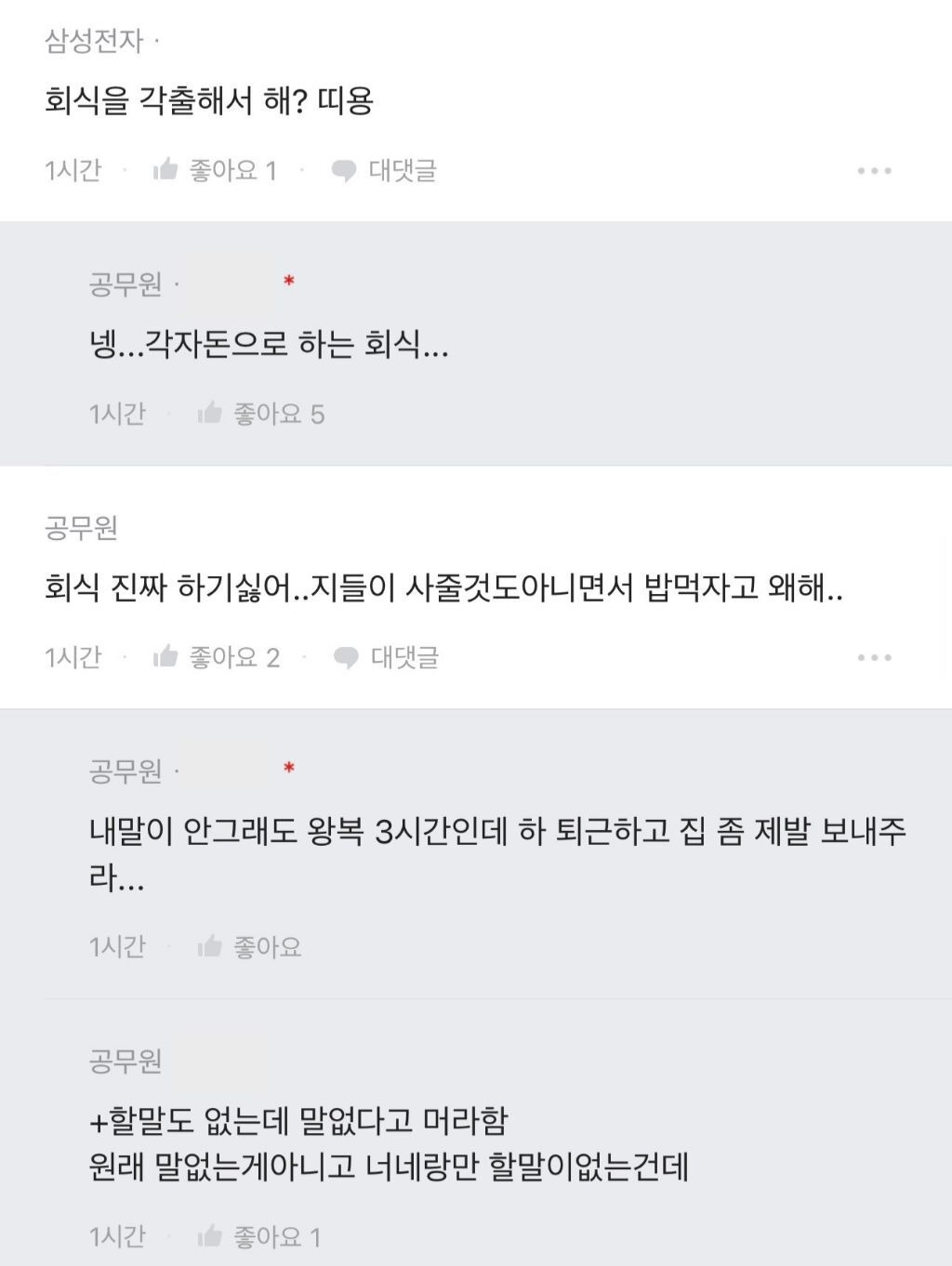Screen dimensions: 952x1266
Task: Open the more options on the 삼성전자 comment
Action: (x=874, y=171)
